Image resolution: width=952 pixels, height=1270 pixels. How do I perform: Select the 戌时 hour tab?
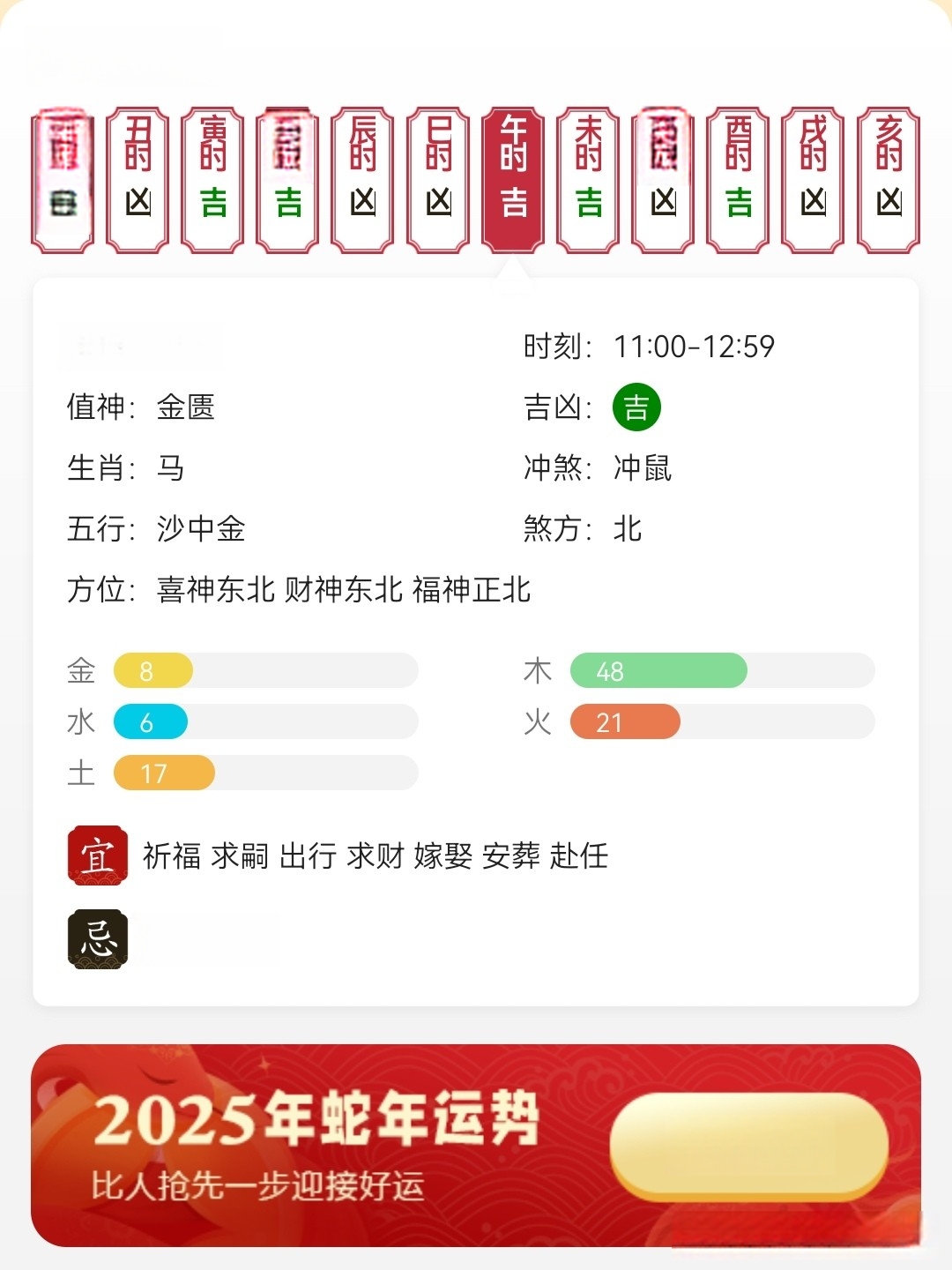point(814,179)
